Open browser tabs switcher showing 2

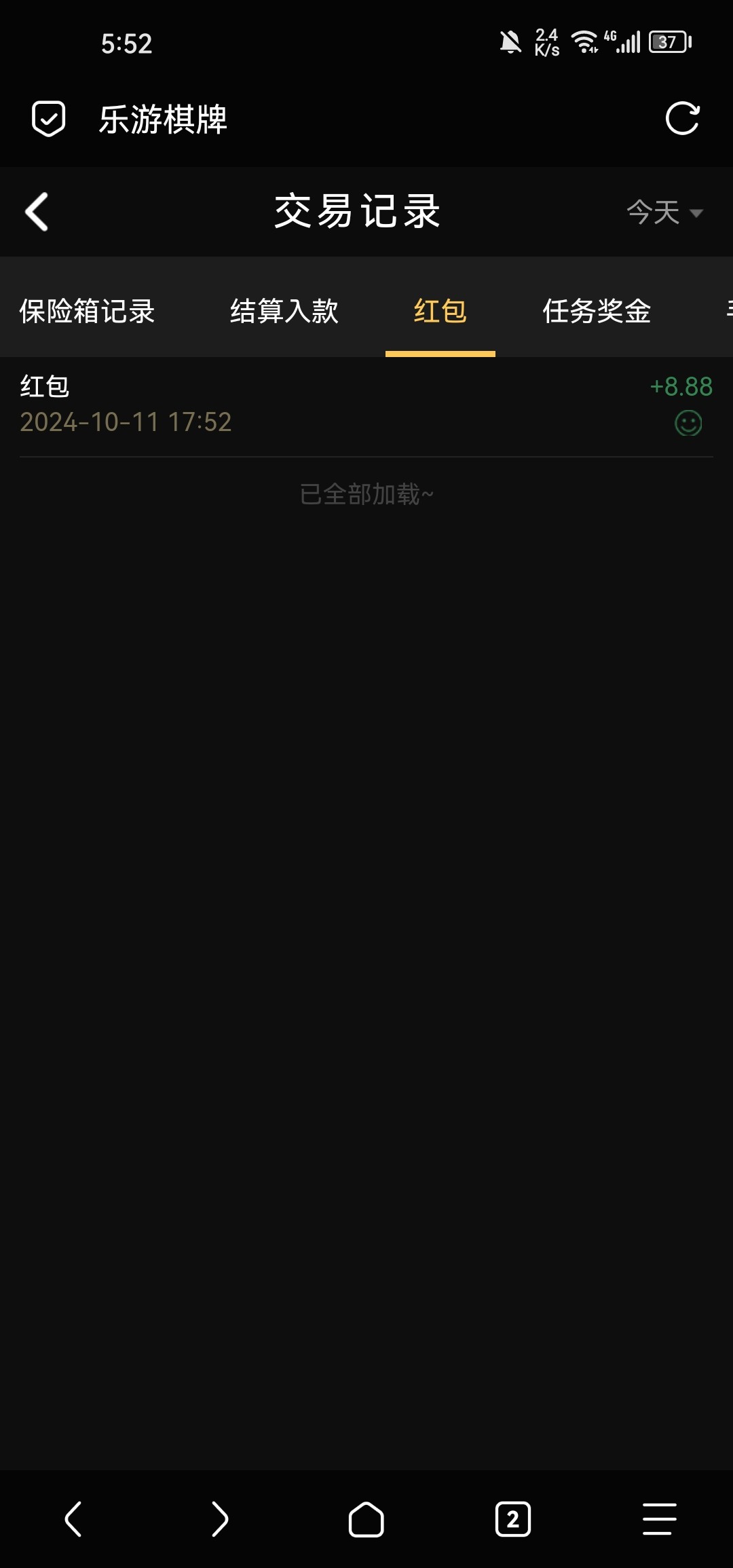point(513,1518)
